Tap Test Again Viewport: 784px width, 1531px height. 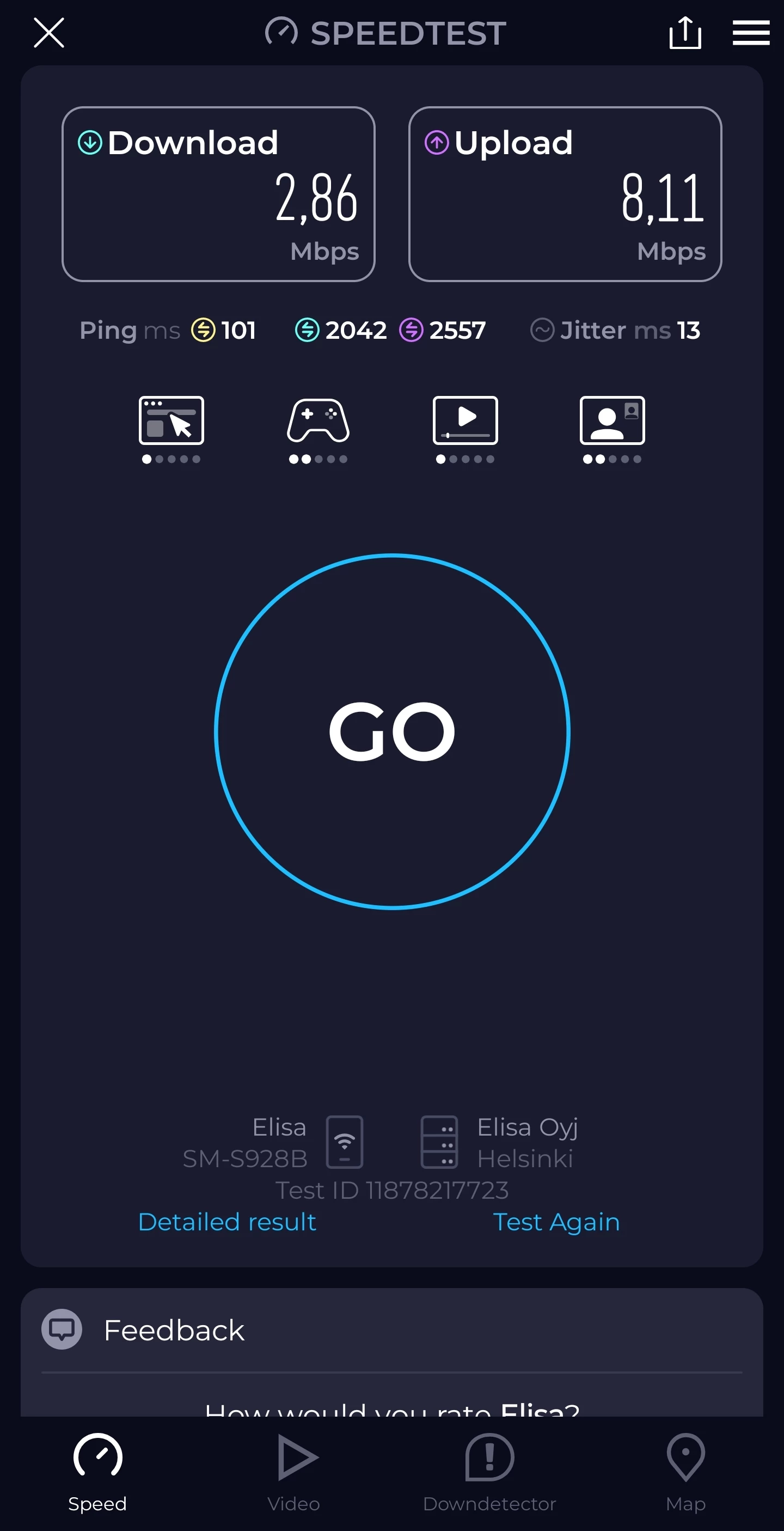click(556, 1222)
